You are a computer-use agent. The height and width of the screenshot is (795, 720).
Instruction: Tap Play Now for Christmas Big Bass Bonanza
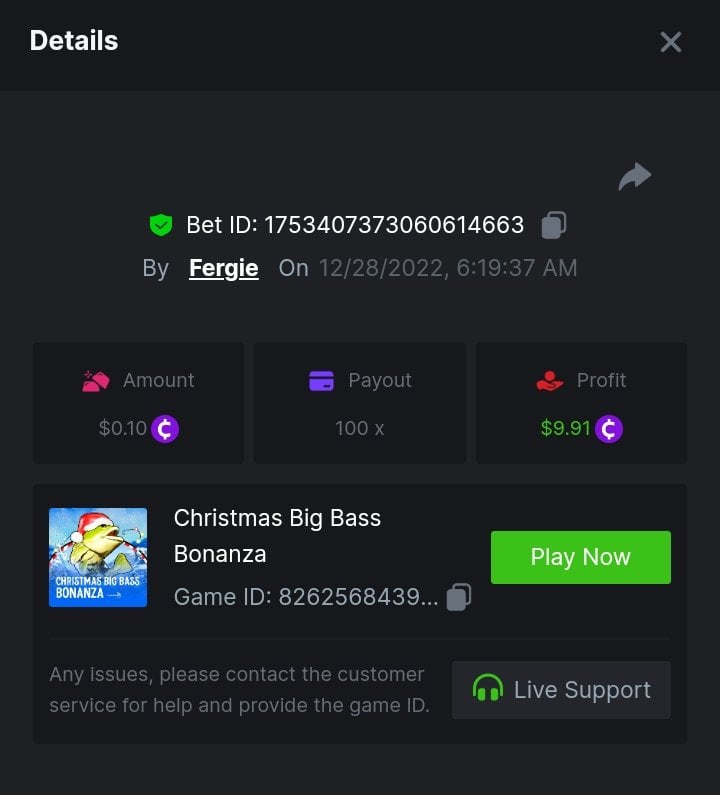[580, 557]
